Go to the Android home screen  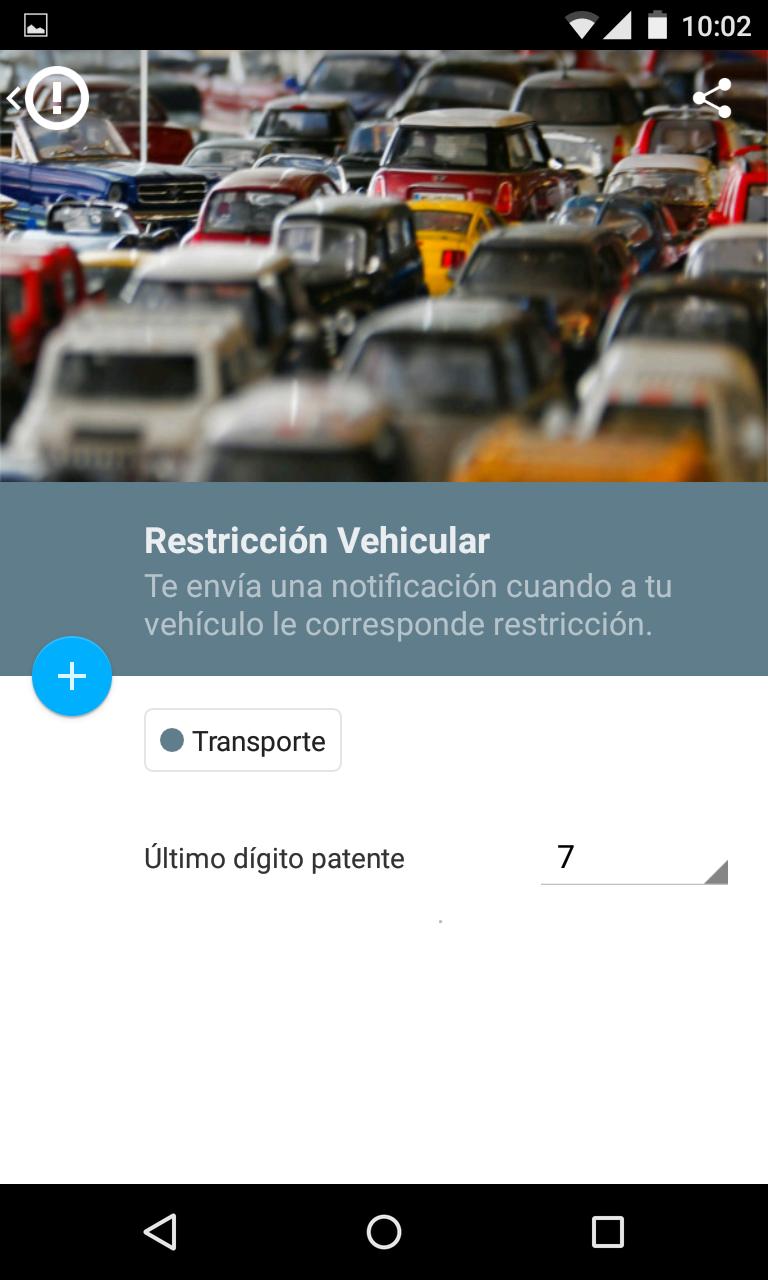click(x=384, y=1232)
